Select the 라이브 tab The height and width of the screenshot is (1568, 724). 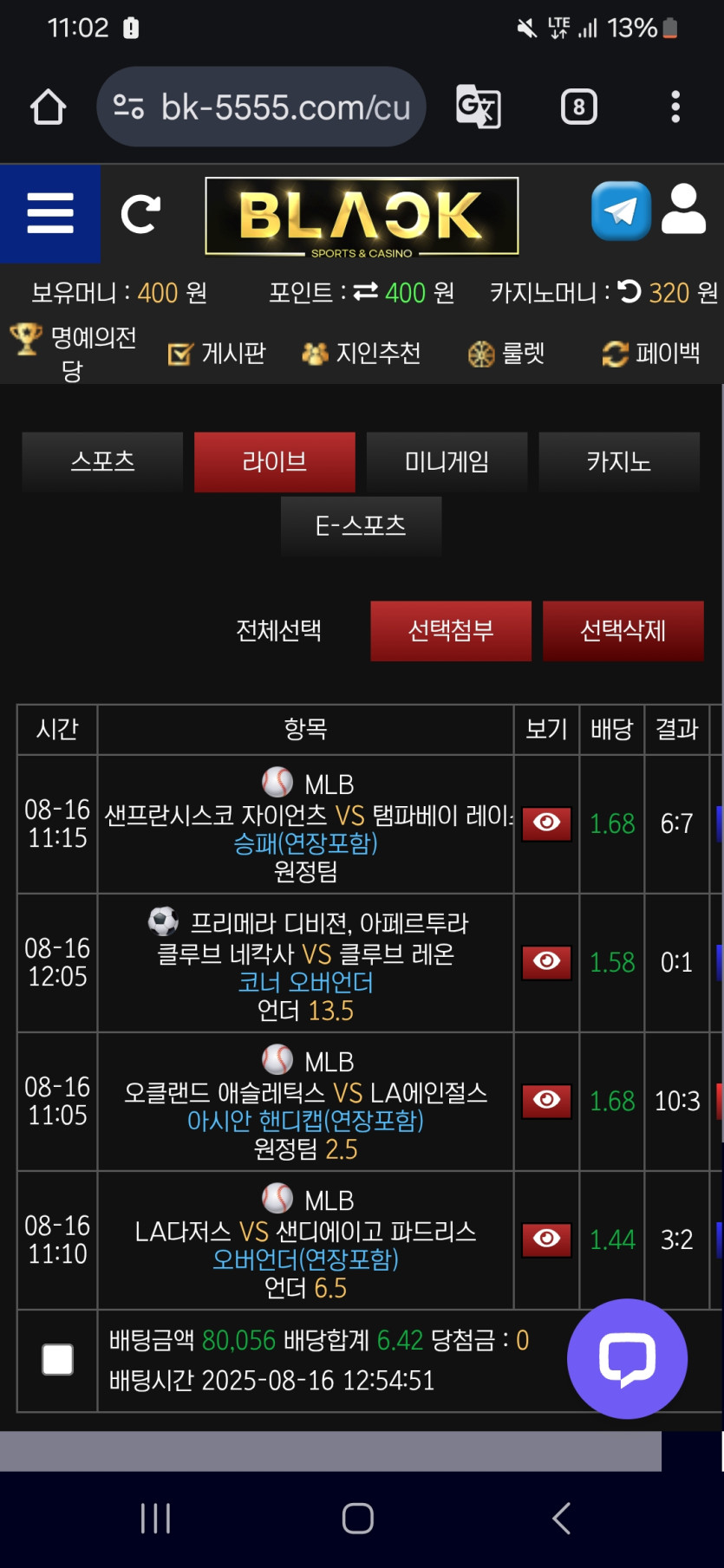pos(274,461)
